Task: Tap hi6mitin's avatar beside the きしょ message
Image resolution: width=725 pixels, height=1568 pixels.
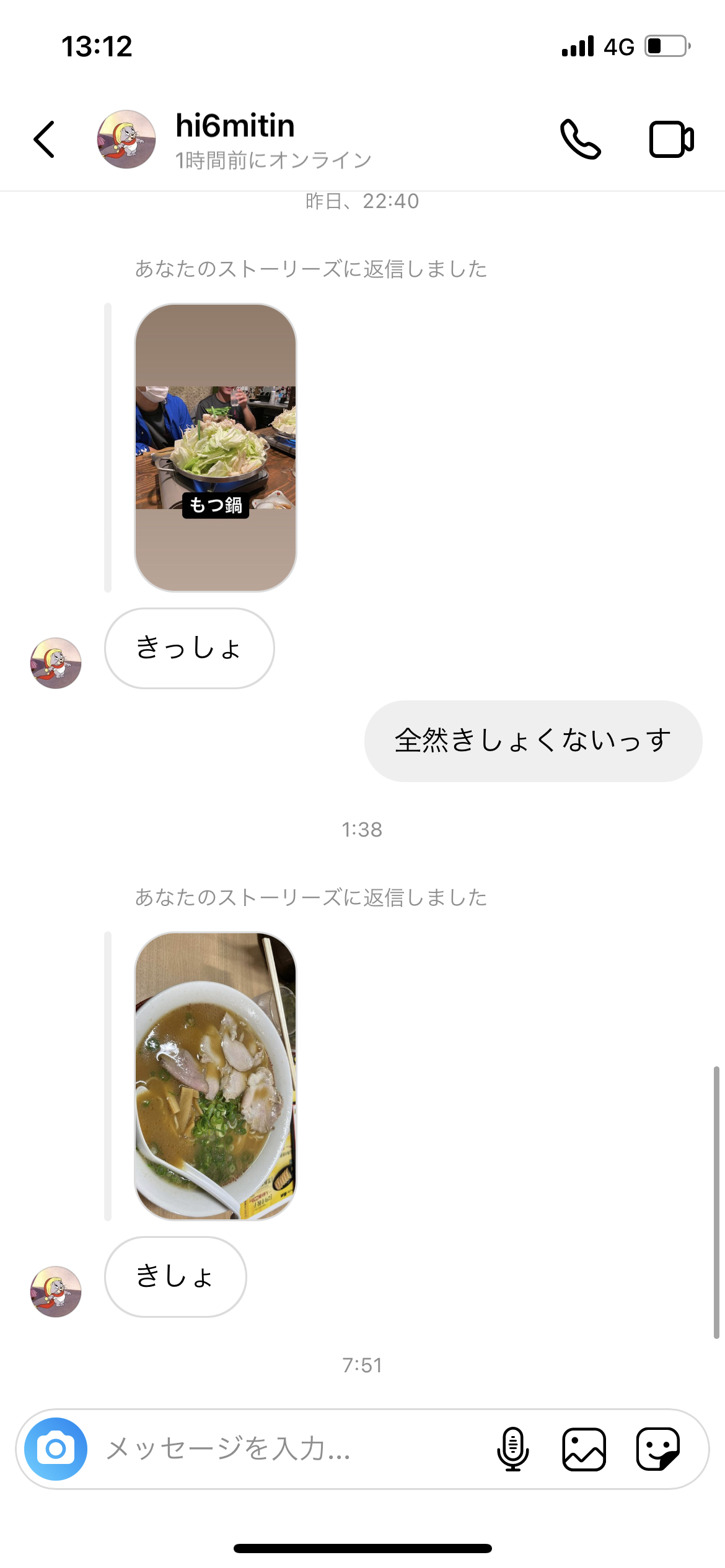Action: click(x=56, y=1291)
